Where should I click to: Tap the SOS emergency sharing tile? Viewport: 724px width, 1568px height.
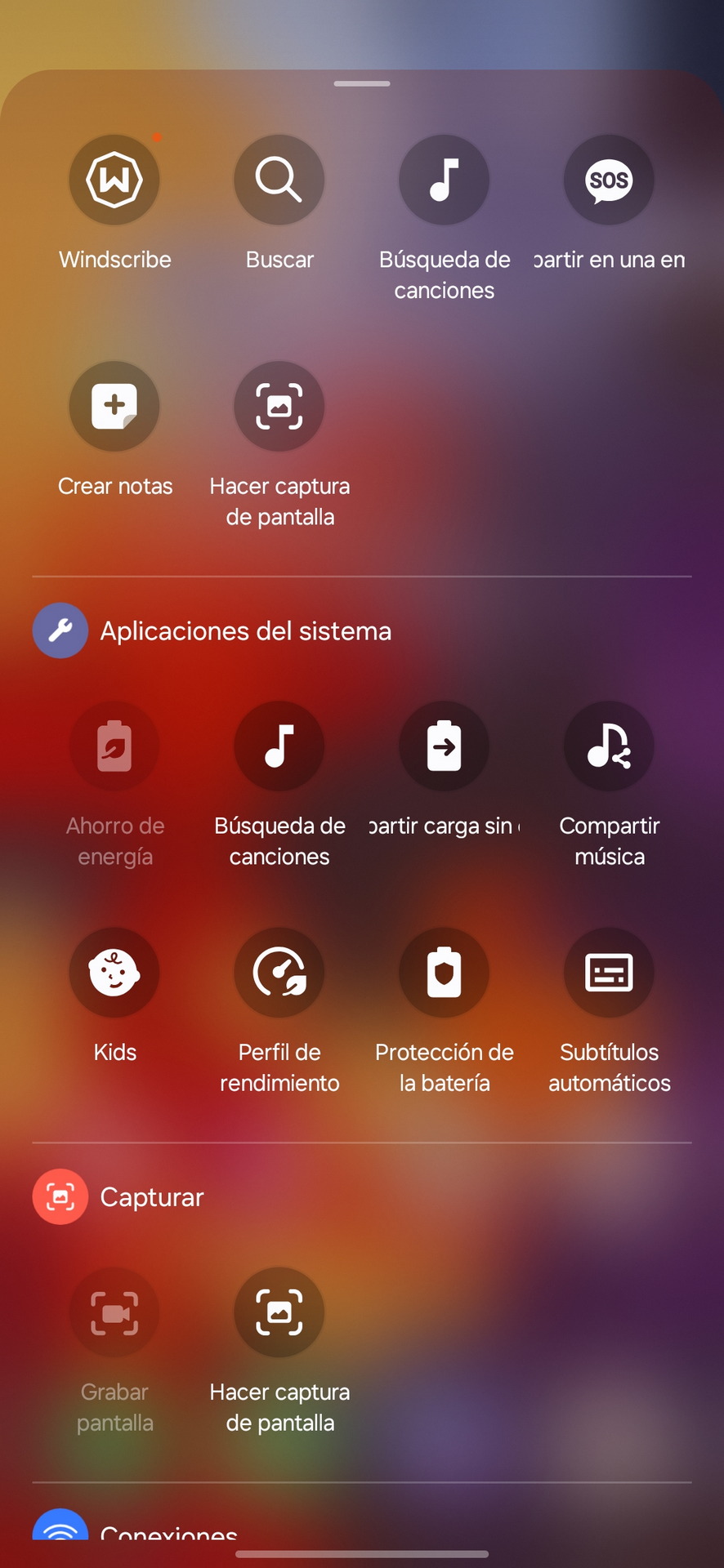click(609, 180)
